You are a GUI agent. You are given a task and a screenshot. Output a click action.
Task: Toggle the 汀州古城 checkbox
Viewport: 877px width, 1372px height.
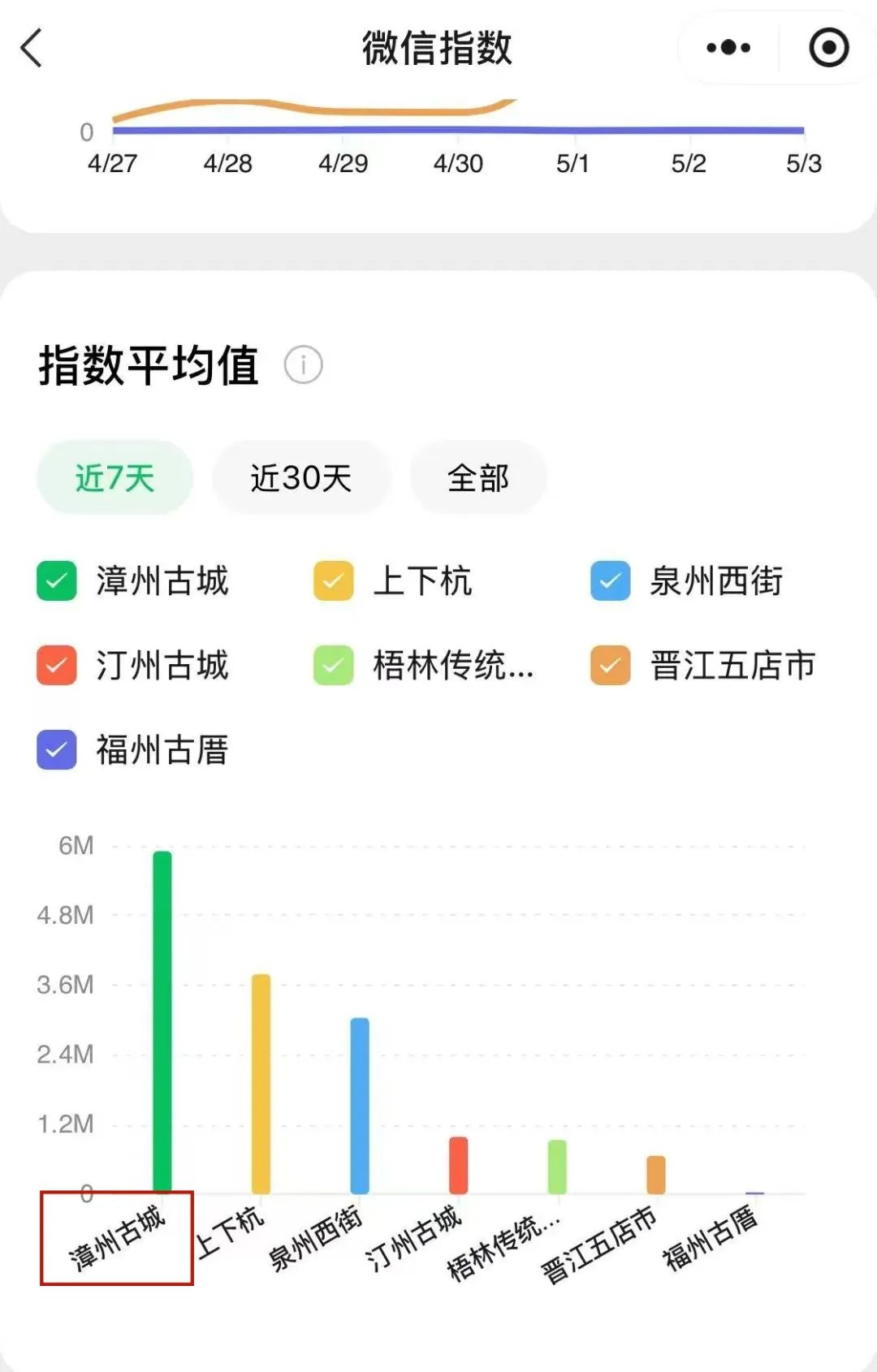tap(57, 666)
